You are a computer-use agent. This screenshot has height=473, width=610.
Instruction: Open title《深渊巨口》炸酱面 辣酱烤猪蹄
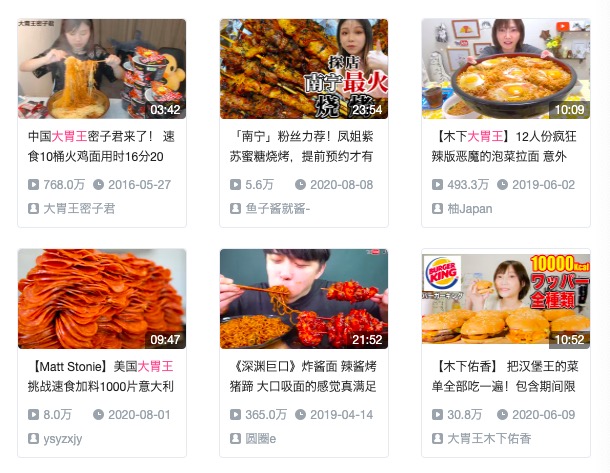pyautogui.click(x=303, y=376)
